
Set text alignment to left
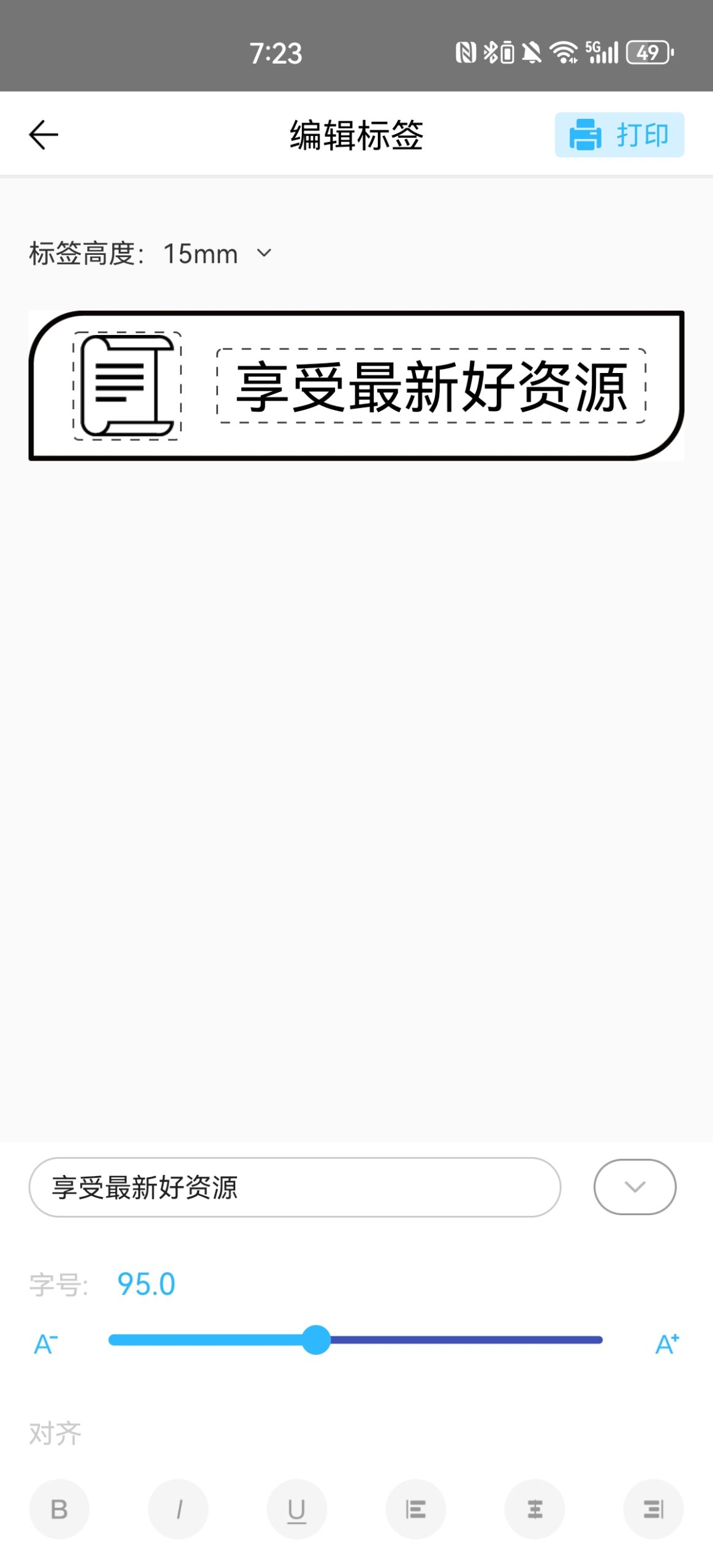click(x=416, y=1509)
